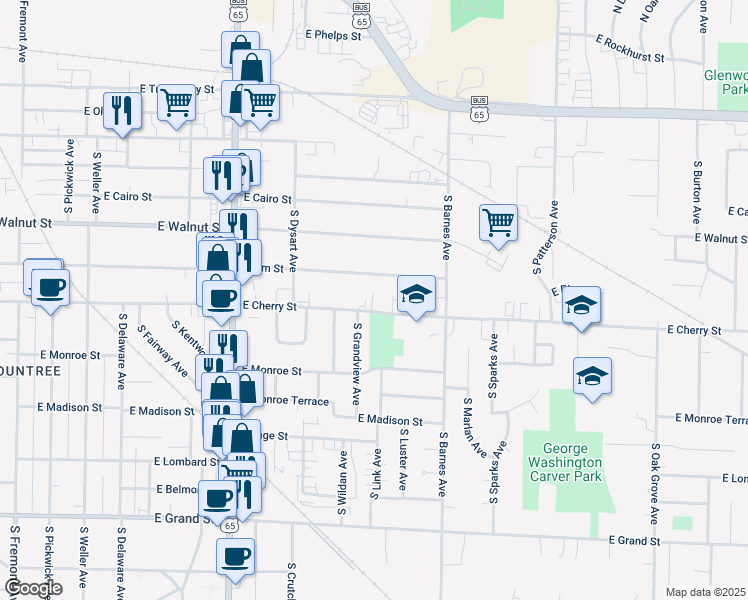The width and height of the screenshot is (748, 600).
Task: Open the school marker near S Grandview Ave
Action: click(x=417, y=294)
